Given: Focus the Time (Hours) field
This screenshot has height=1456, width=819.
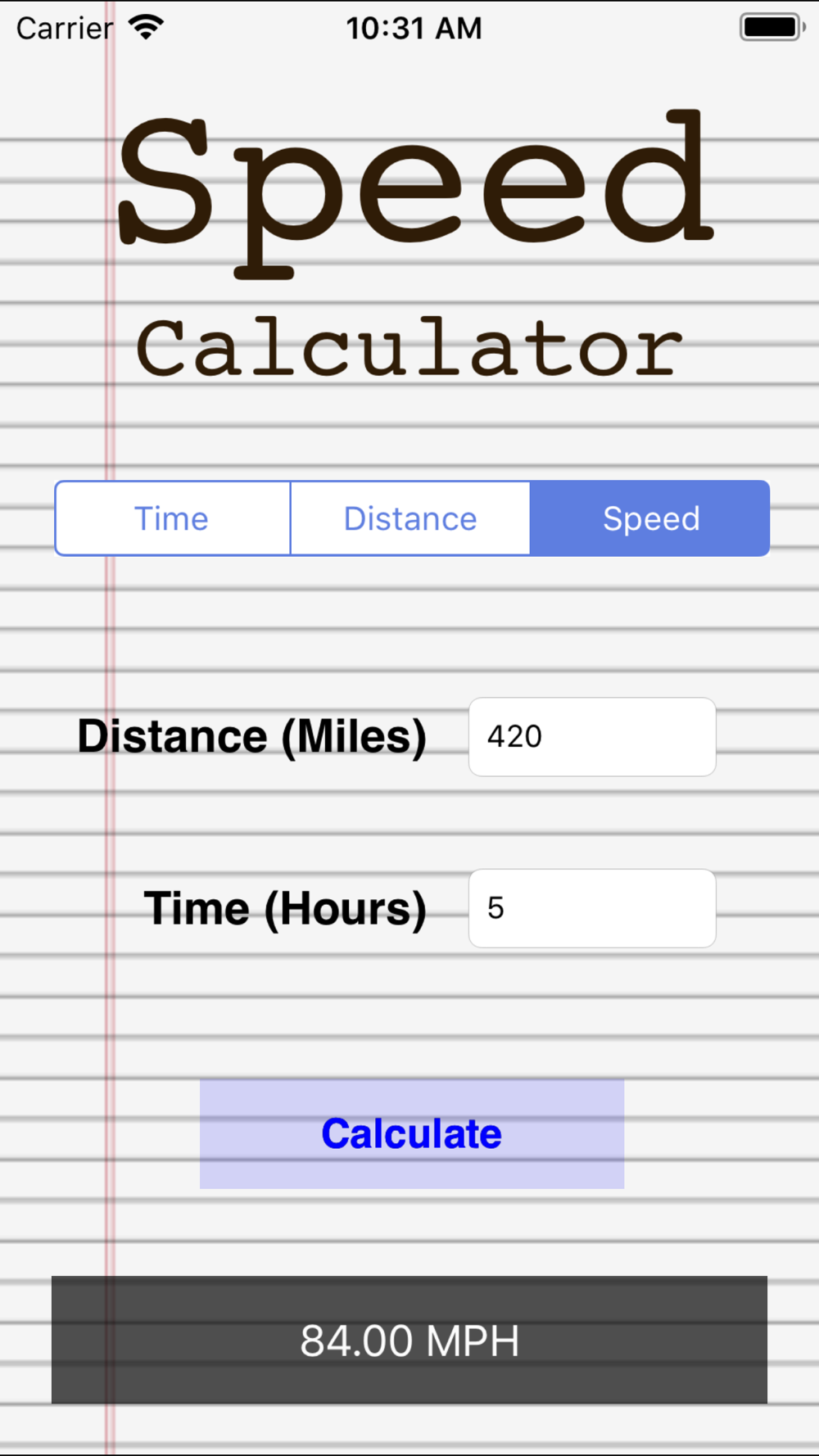Looking at the screenshot, I should tap(592, 908).
